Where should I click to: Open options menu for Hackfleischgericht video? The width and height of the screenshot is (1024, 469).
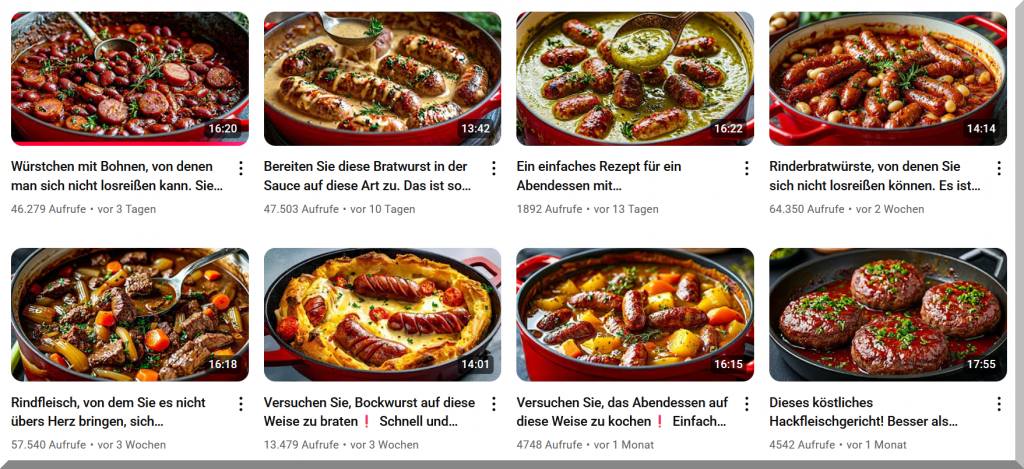pyautogui.click(x=998, y=404)
